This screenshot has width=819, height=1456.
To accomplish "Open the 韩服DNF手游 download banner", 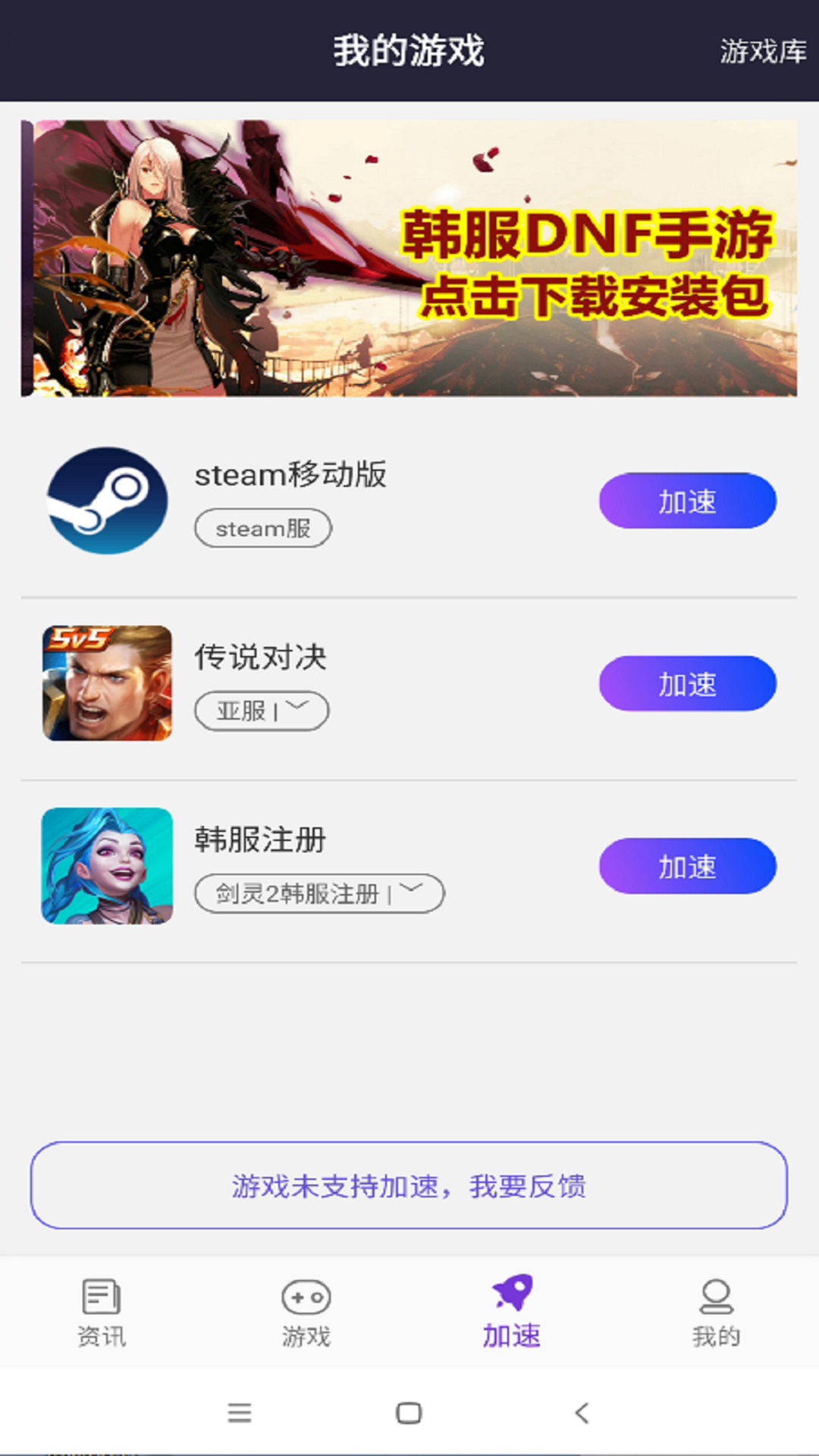I will point(409,257).
